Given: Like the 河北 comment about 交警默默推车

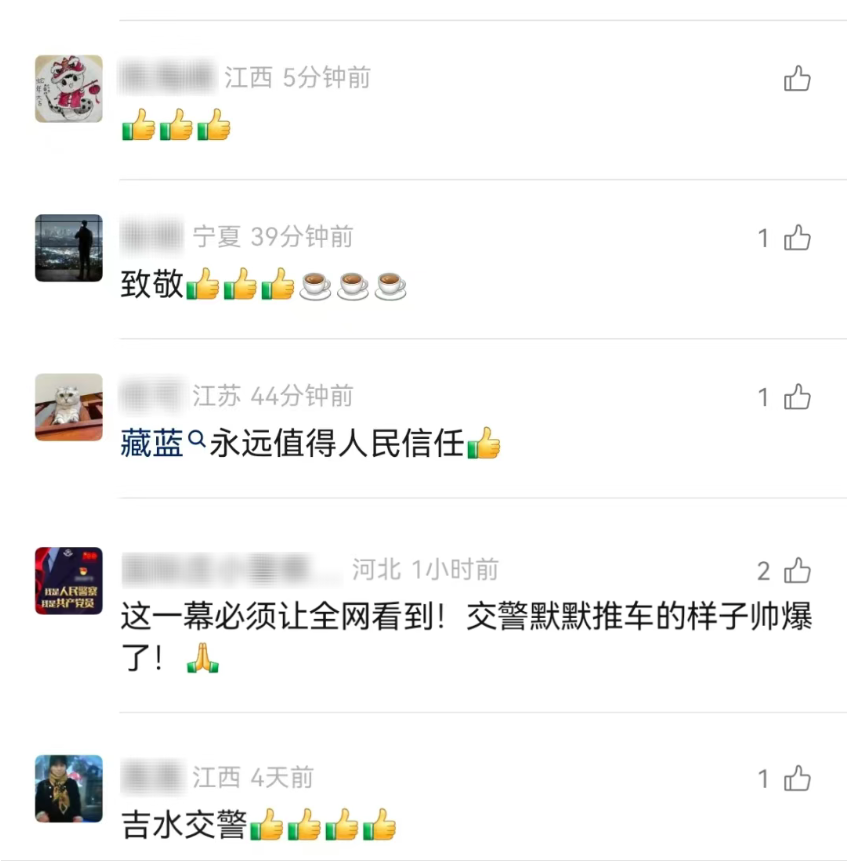Looking at the screenshot, I should pos(797,571).
